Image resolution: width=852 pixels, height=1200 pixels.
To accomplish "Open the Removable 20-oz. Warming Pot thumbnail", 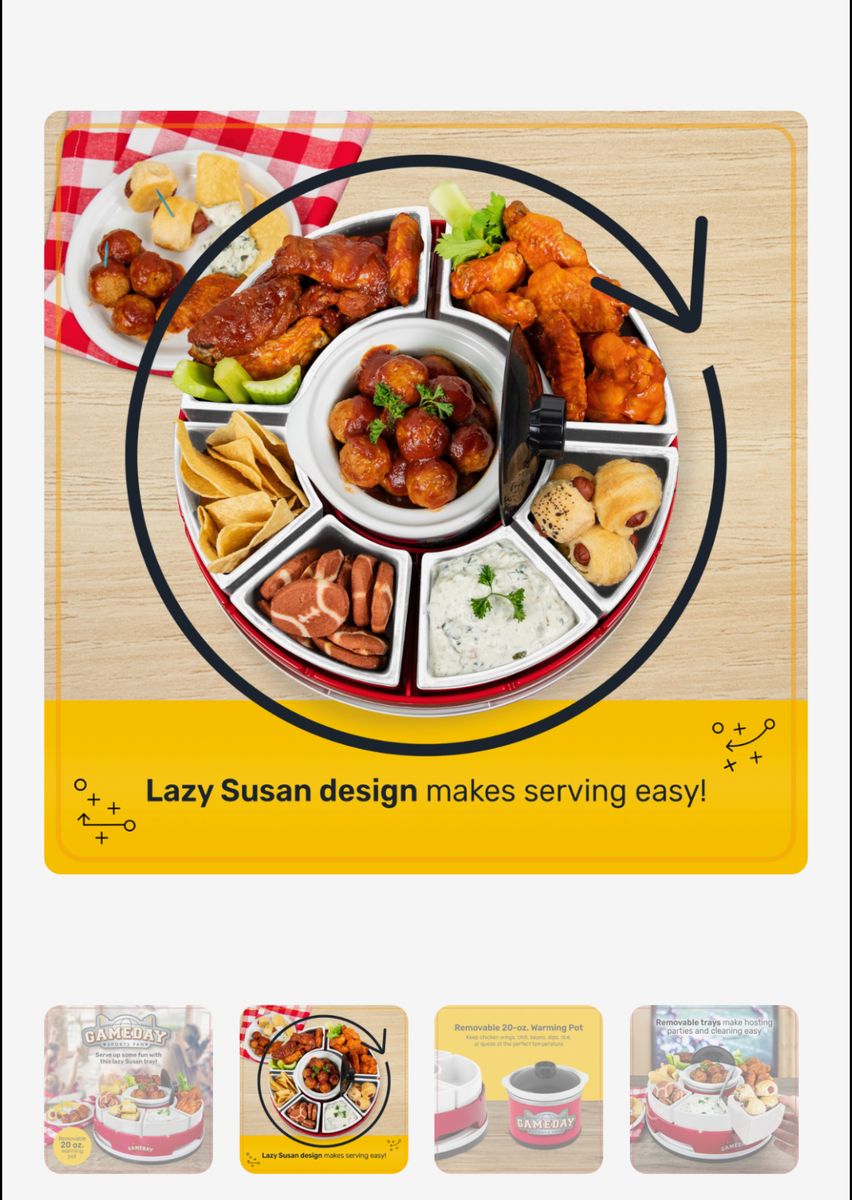I will pos(518,1089).
